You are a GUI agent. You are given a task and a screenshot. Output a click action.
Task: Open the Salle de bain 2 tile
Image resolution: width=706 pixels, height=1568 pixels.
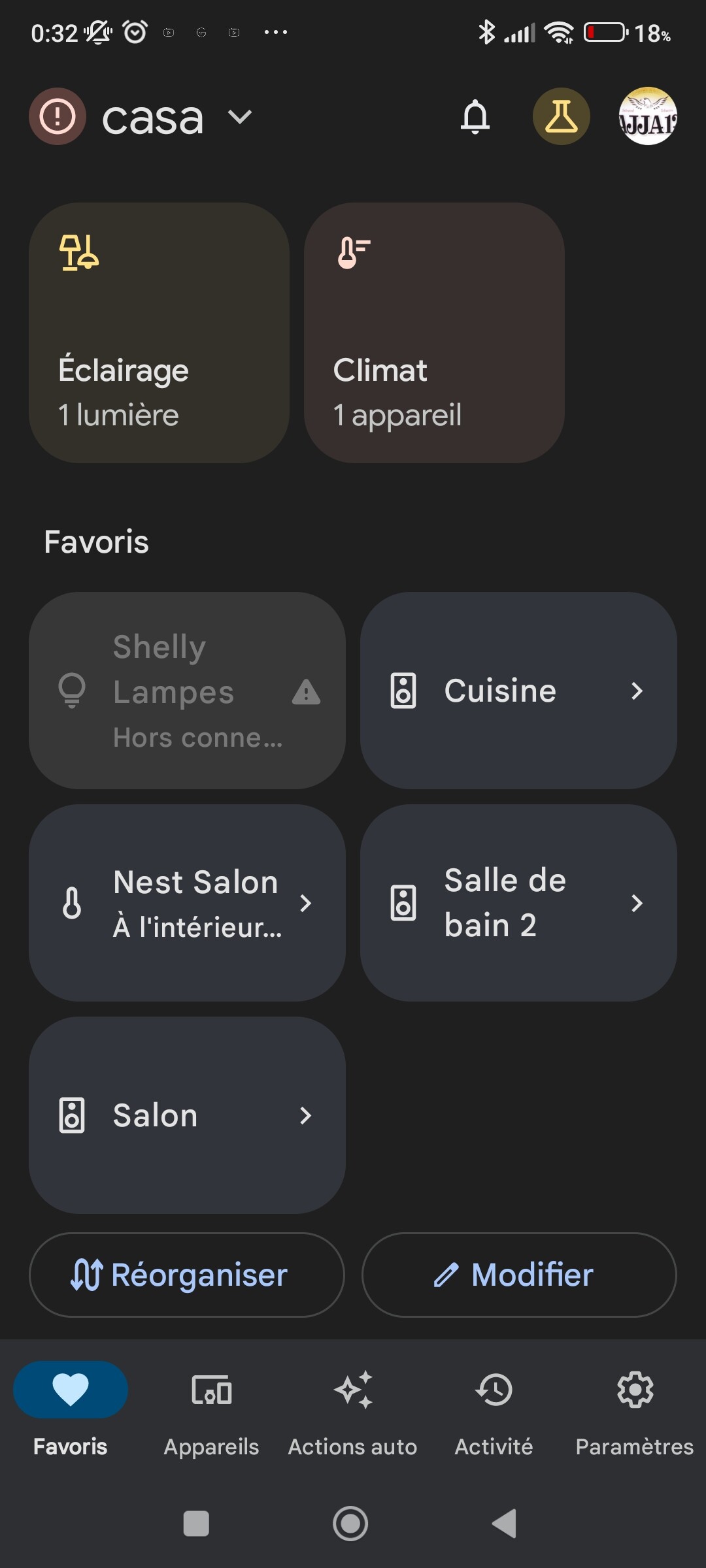tap(518, 903)
